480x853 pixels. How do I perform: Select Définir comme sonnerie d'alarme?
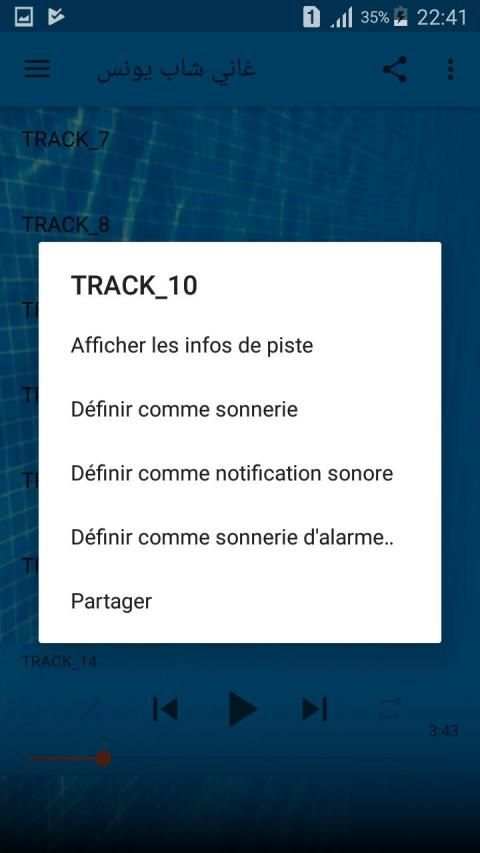pos(239,537)
